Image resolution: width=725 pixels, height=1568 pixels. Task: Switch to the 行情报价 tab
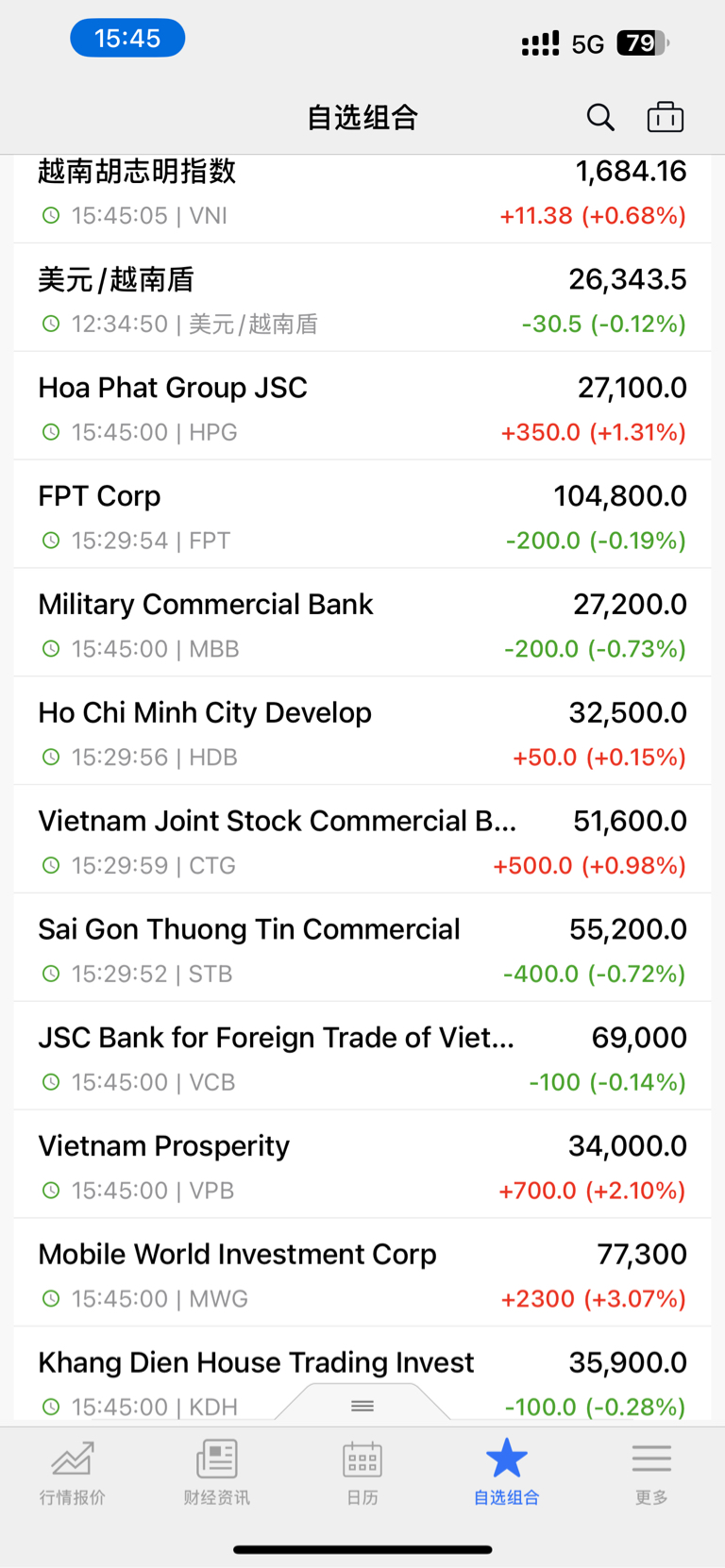[x=73, y=1473]
